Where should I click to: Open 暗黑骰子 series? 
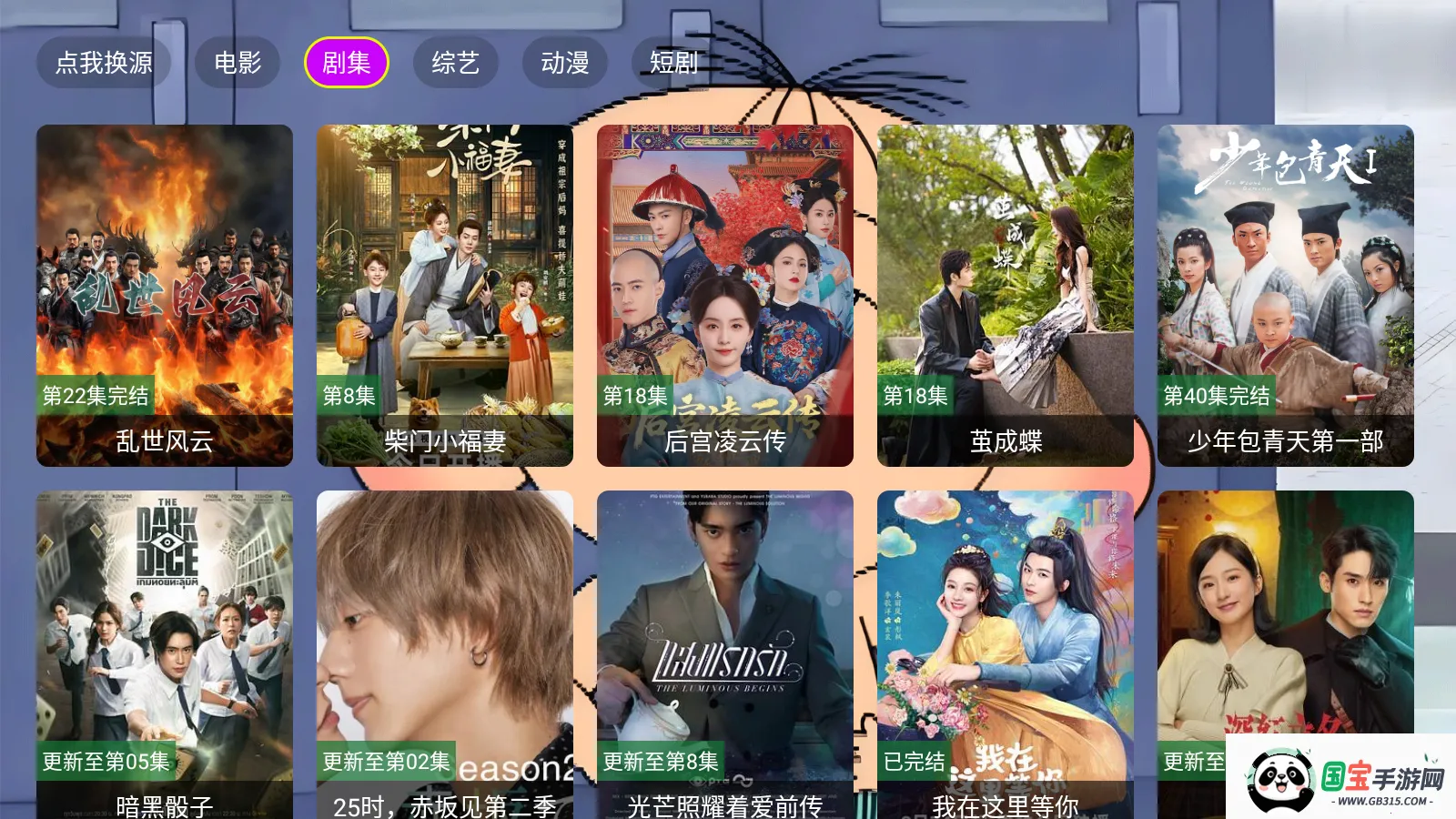165,653
